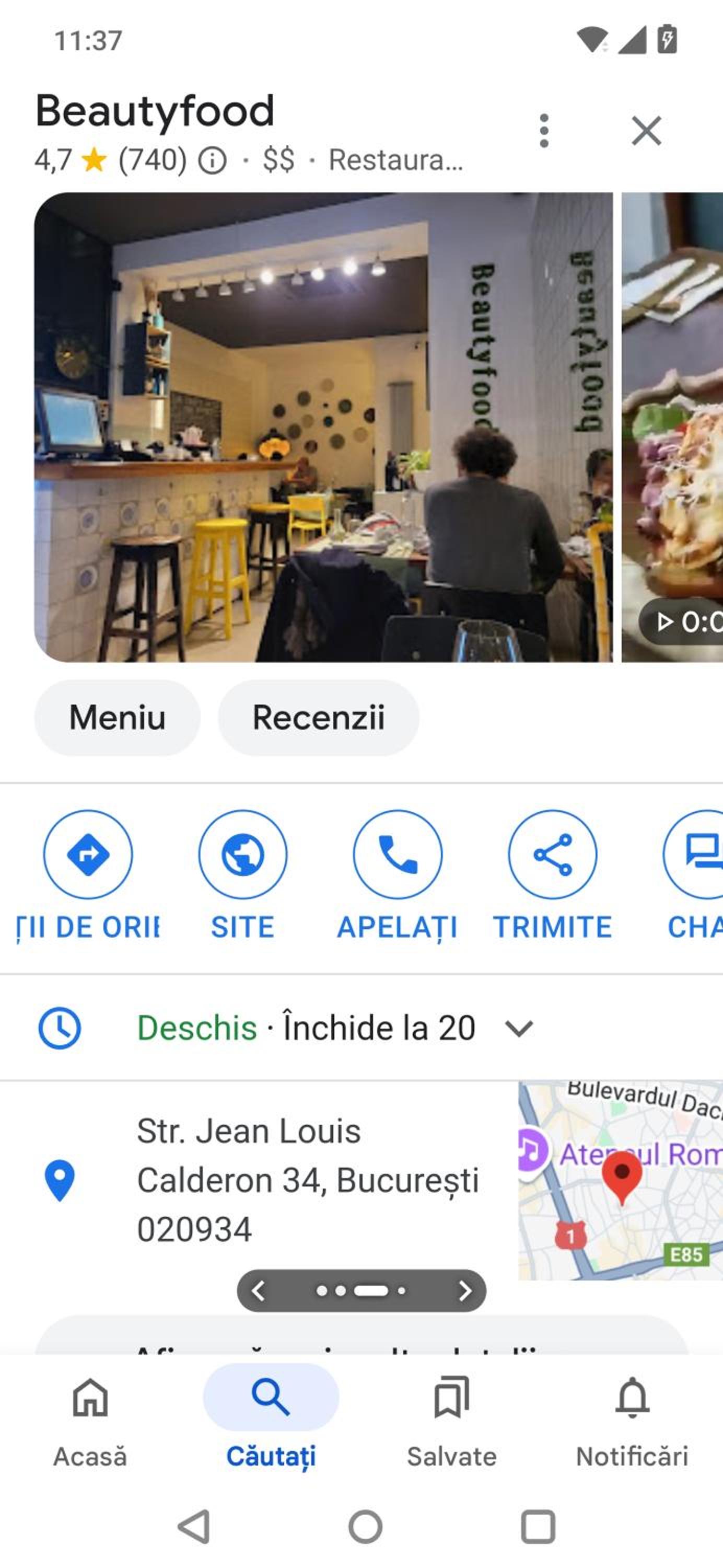Viewport: 723px width, 1568px height.
Task: Play the food video thumbnail
Action: [x=672, y=428]
